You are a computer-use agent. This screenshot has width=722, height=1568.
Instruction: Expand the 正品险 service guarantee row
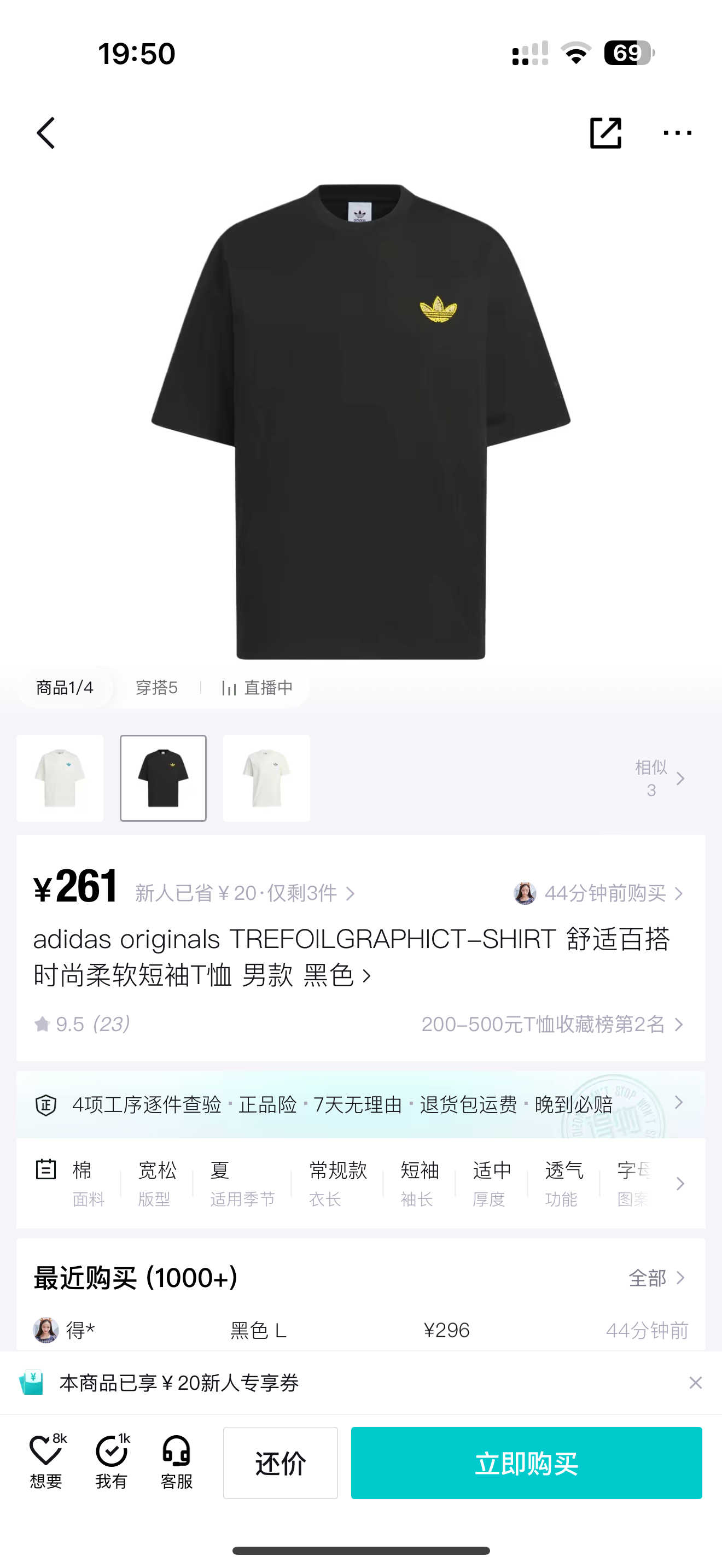point(360,1104)
